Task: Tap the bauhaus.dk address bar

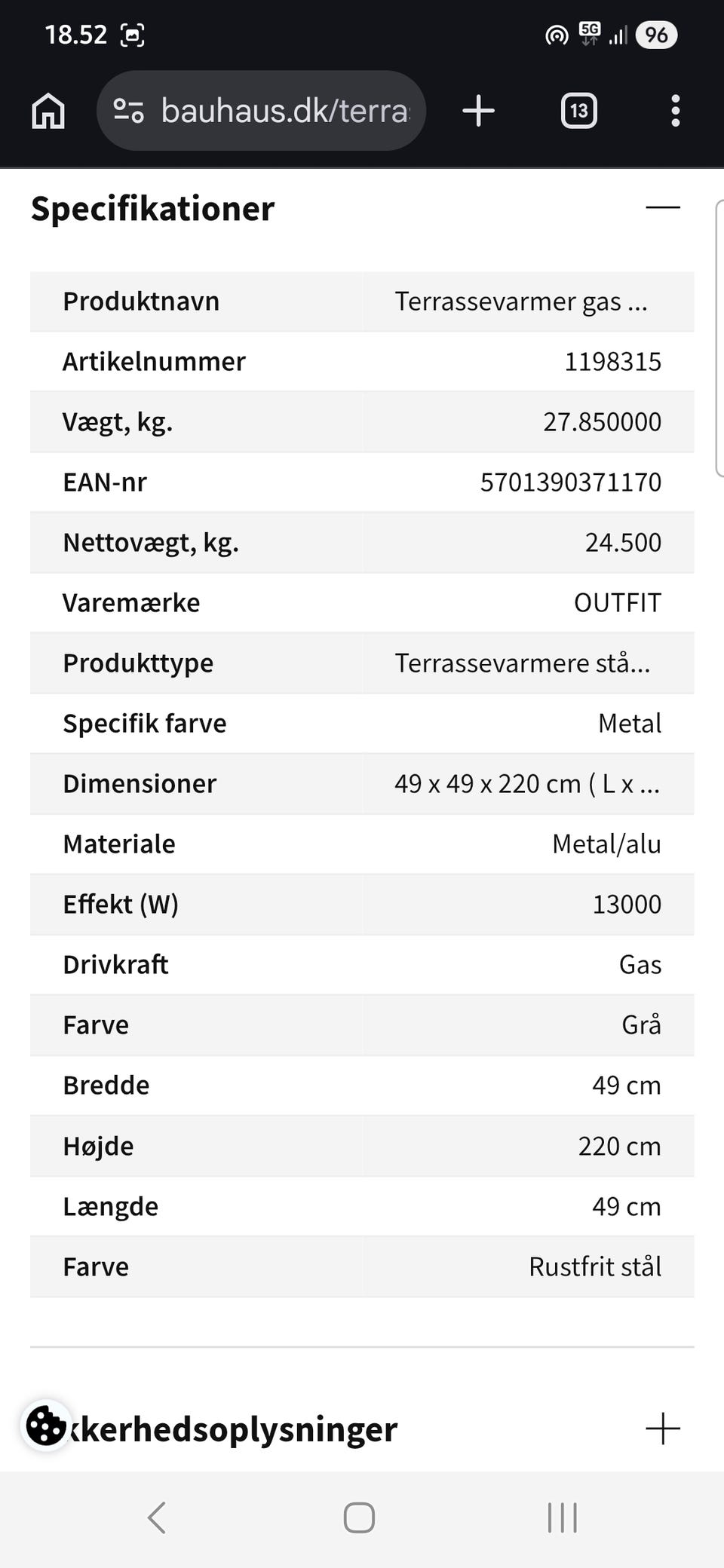Action: (261, 111)
